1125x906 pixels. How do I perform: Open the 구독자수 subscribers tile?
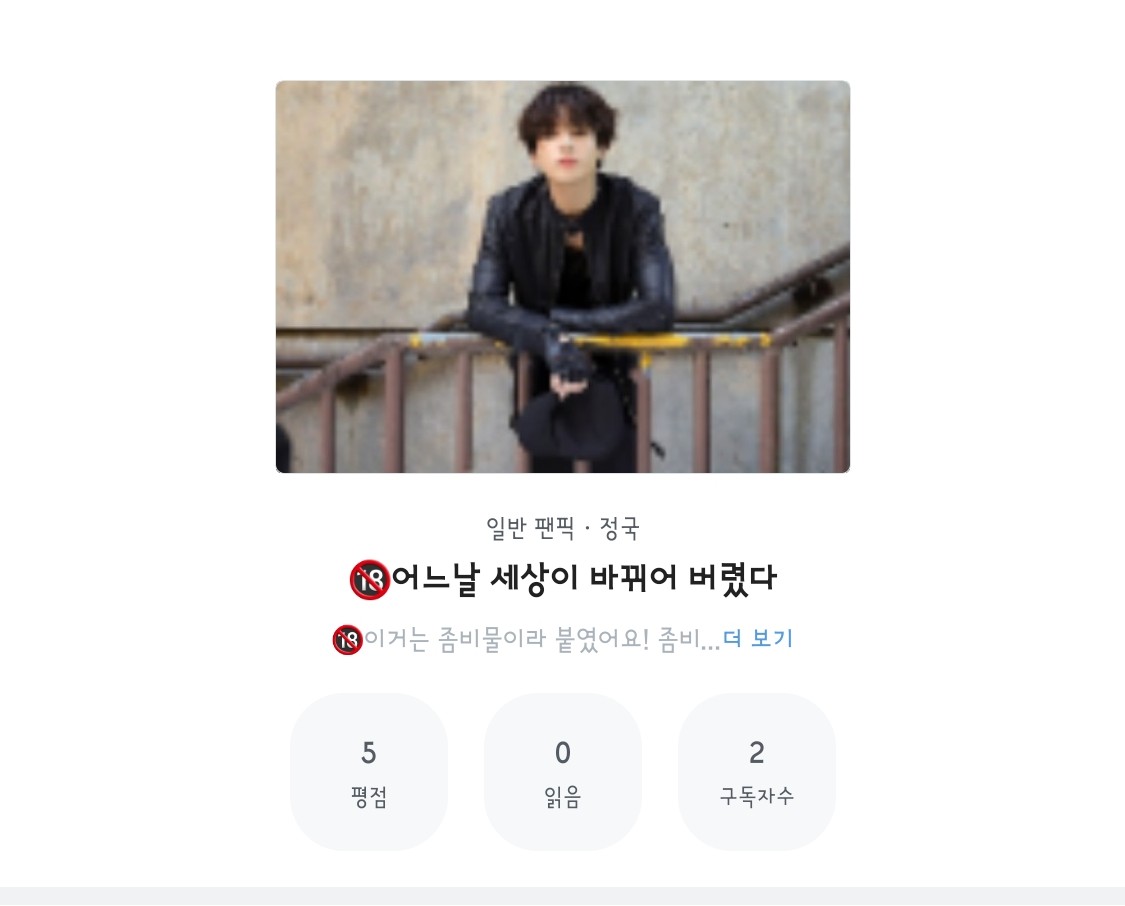click(756, 772)
